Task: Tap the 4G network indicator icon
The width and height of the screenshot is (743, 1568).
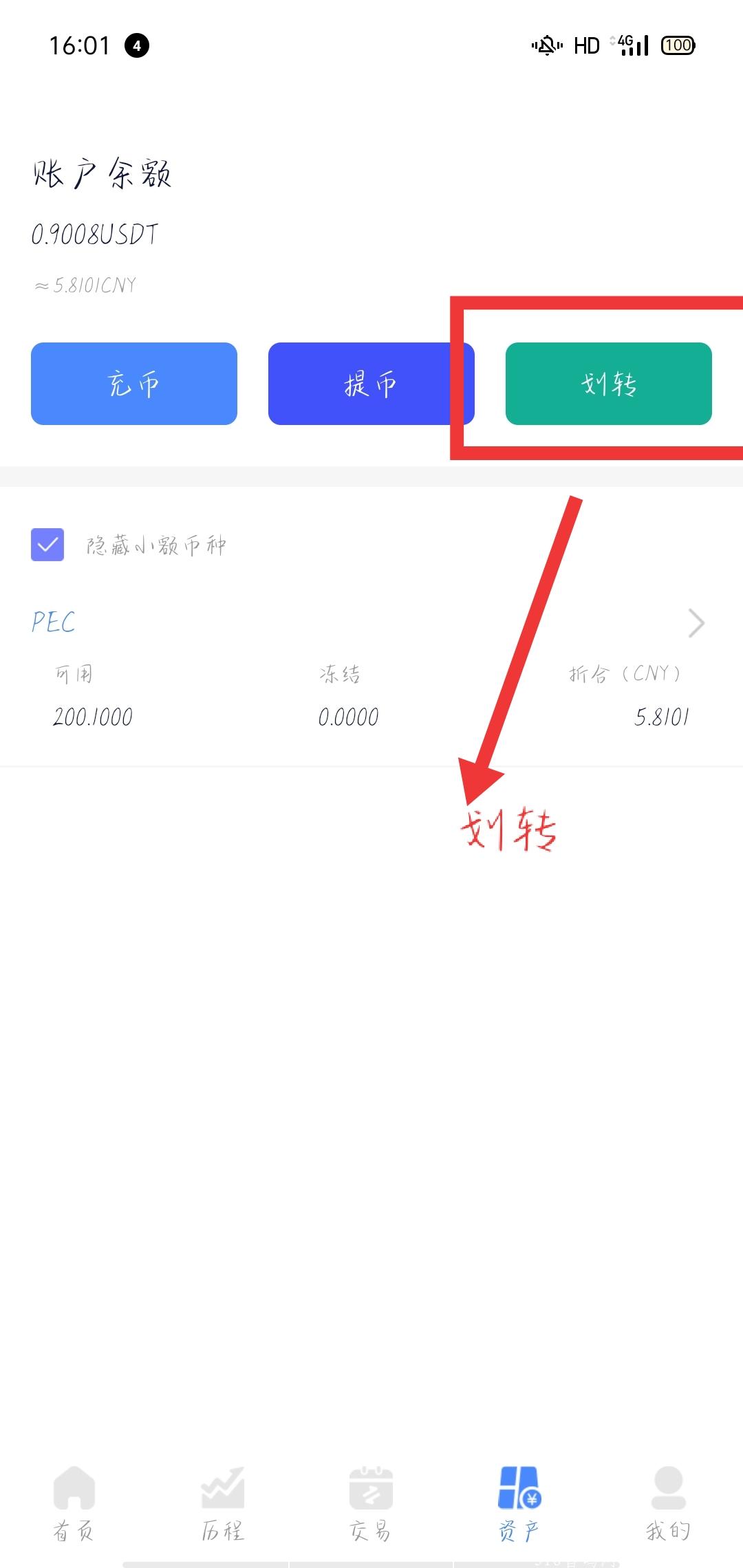Action: point(621,44)
